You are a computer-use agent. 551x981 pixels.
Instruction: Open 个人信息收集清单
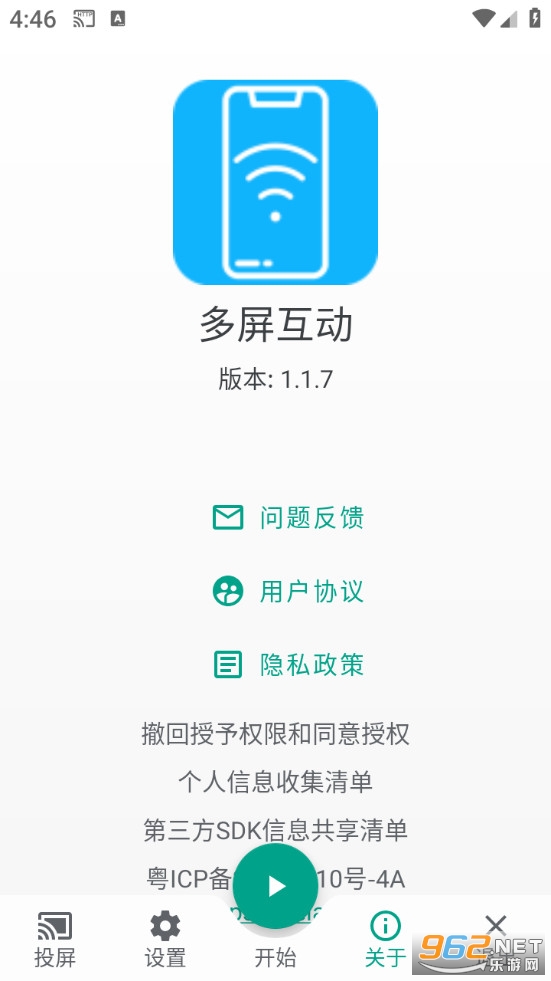[x=275, y=782]
